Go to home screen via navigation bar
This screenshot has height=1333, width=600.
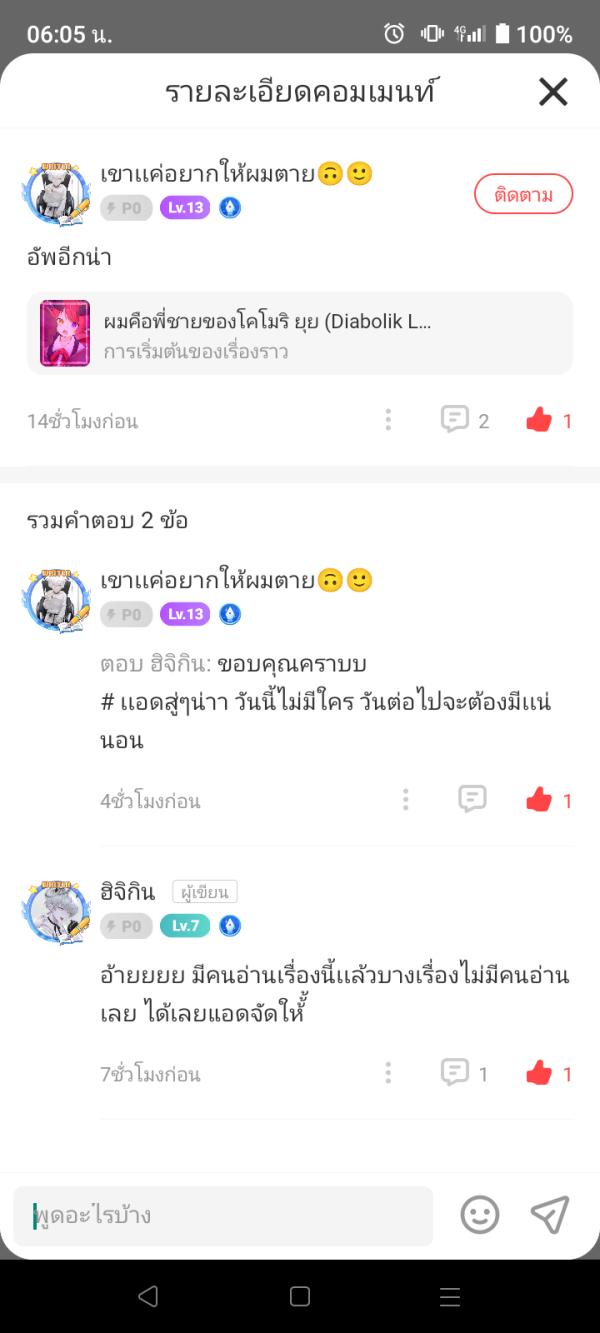[x=300, y=1297]
